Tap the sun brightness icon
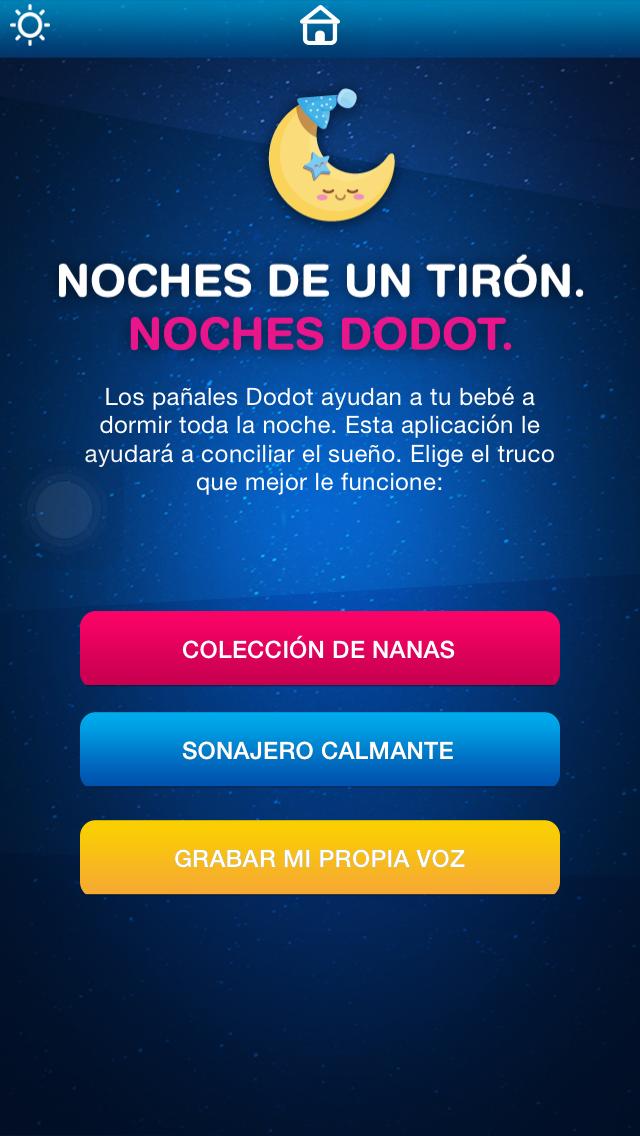640x1136 pixels. [x=29, y=26]
